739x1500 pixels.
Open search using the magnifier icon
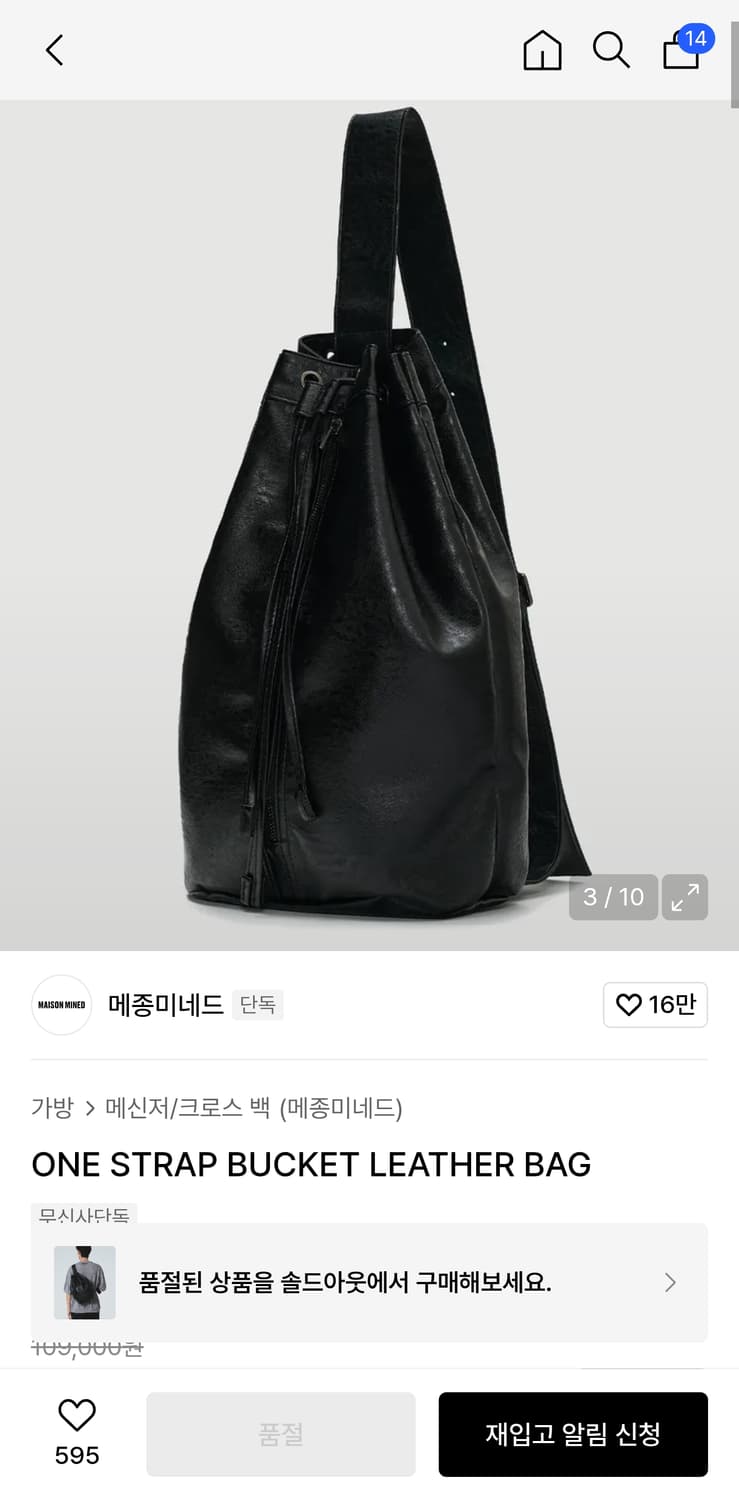click(611, 50)
